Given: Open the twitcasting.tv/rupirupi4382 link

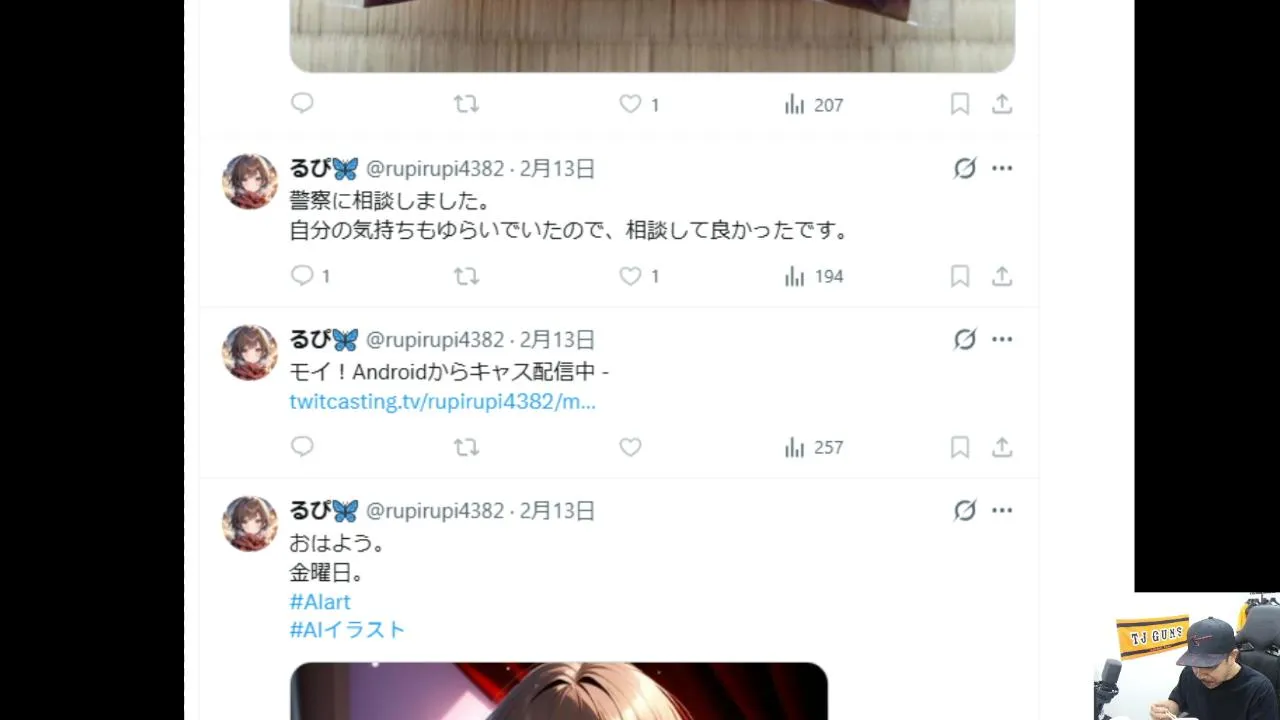Looking at the screenshot, I should [x=442, y=402].
